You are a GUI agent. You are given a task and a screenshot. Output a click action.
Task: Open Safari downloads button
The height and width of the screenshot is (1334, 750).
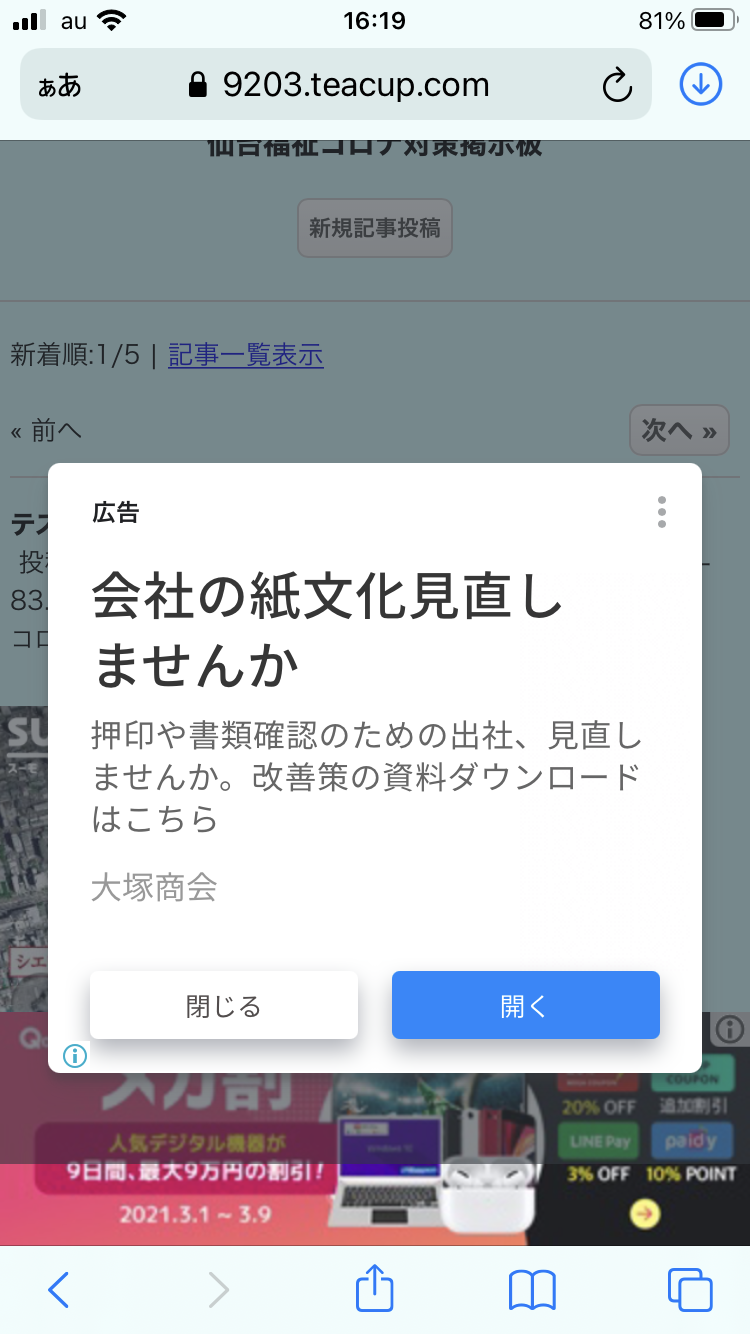click(700, 85)
